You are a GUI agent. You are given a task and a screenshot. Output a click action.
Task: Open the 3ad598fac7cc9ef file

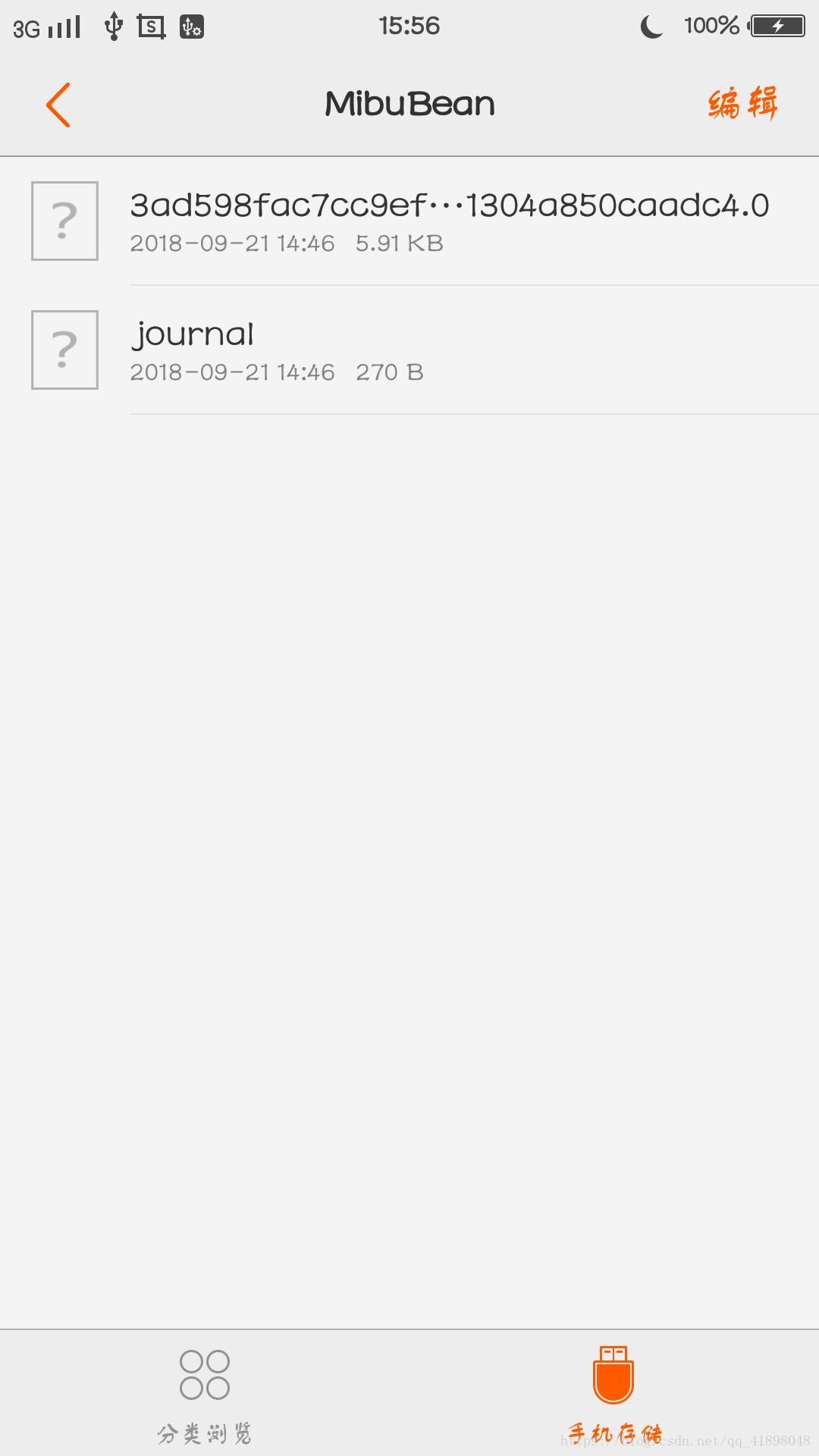point(409,221)
